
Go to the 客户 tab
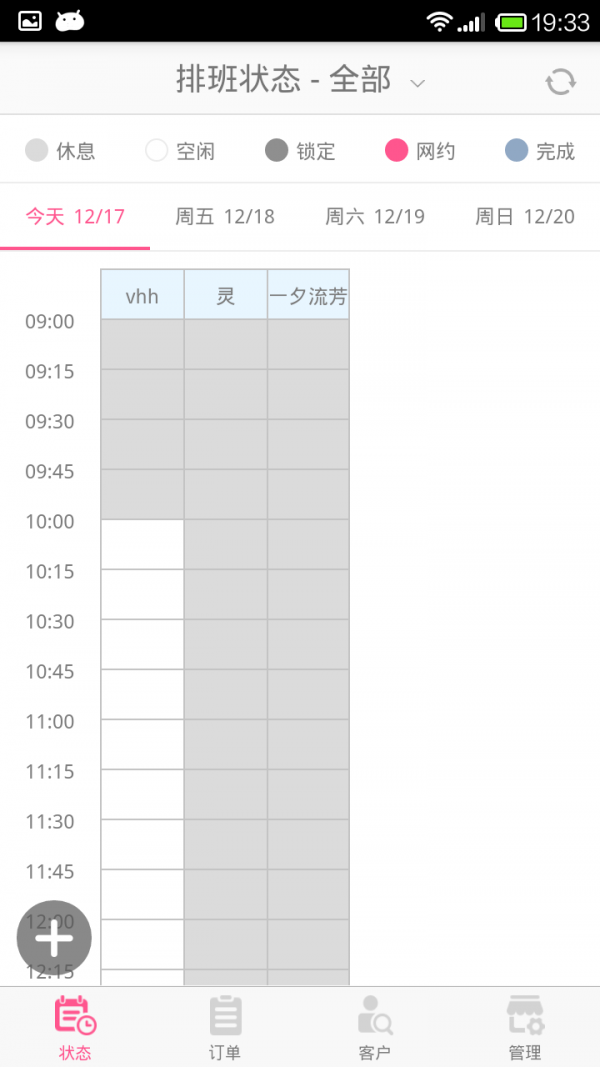coord(375,1027)
